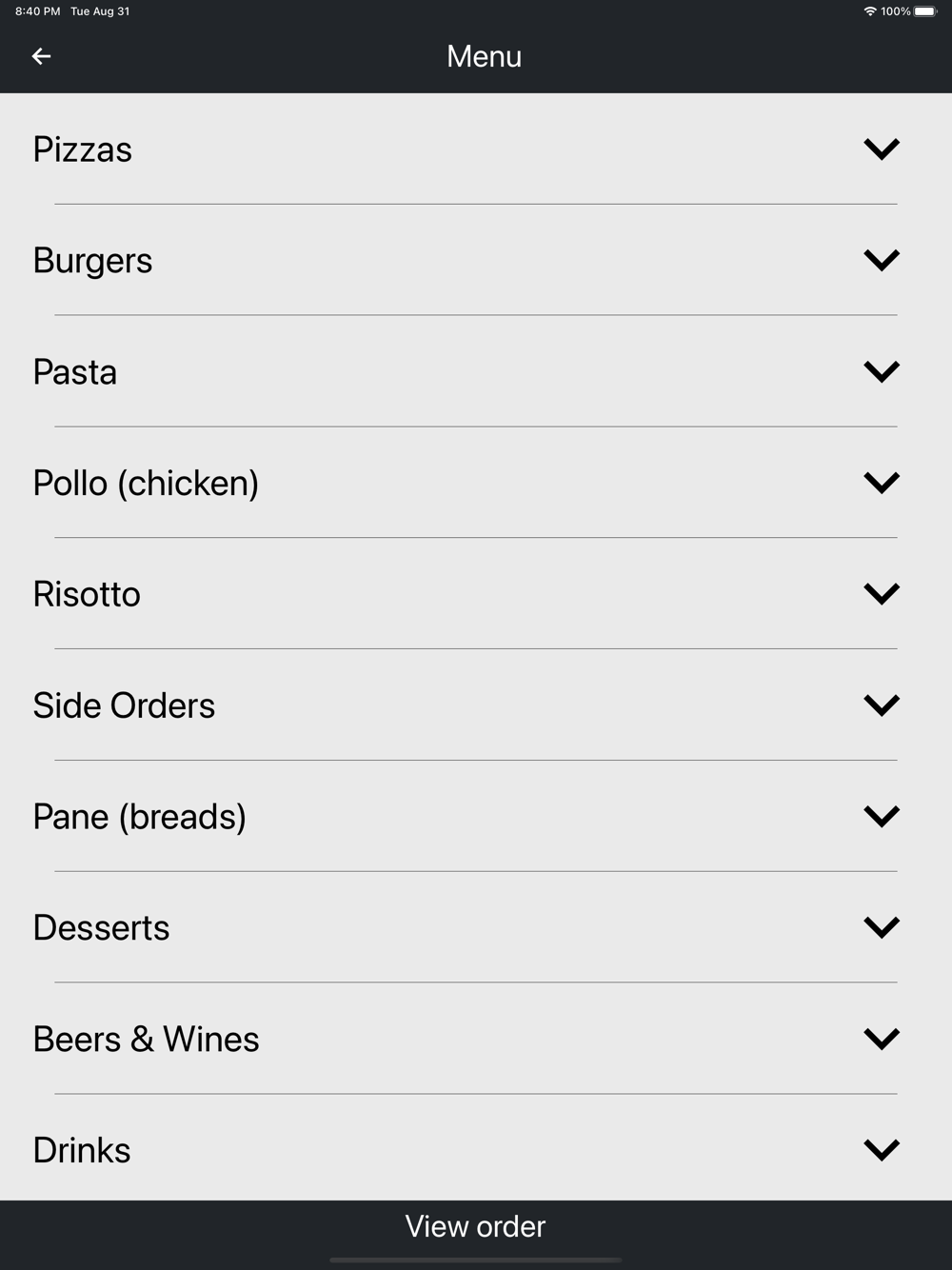This screenshot has width=952, height=1270.
Task: Open the Burgers section
Action: click(x=881, y=260)
